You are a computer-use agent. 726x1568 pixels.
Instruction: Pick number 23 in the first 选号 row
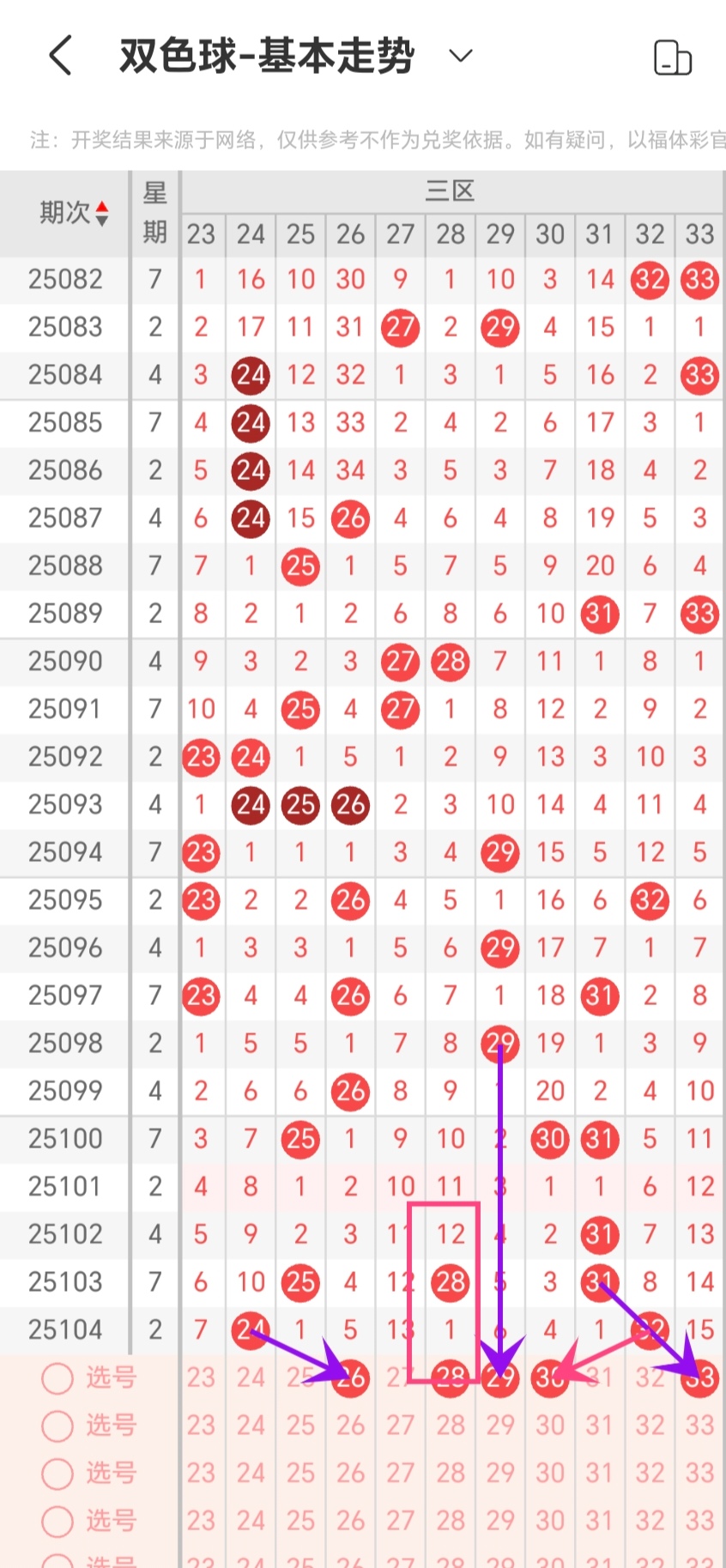[x=201, y=1378]
